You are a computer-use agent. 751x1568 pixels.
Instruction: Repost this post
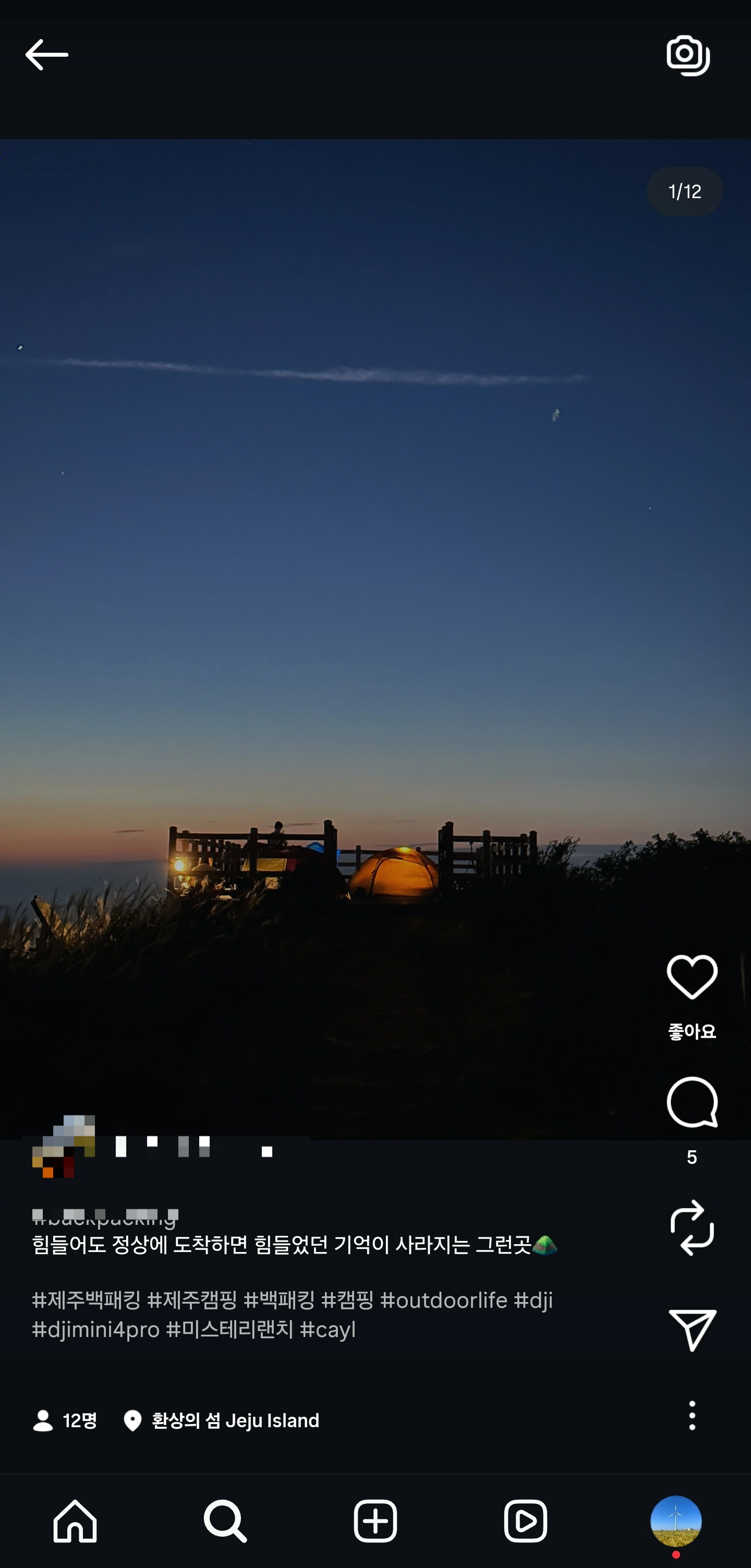pyautogui.click(x=692, y=1227)
